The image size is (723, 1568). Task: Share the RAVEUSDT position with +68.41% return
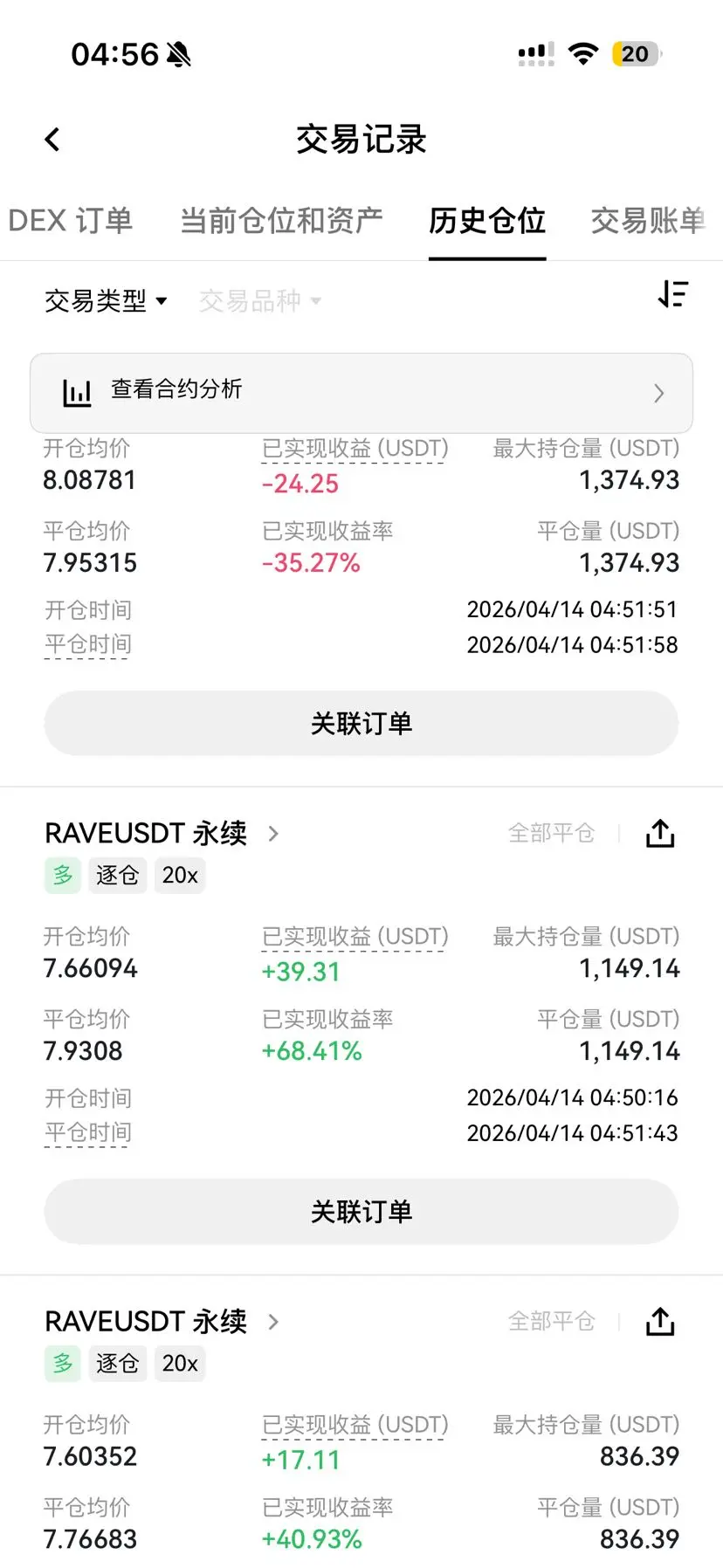pyautogui.click(x=660, y=834)
